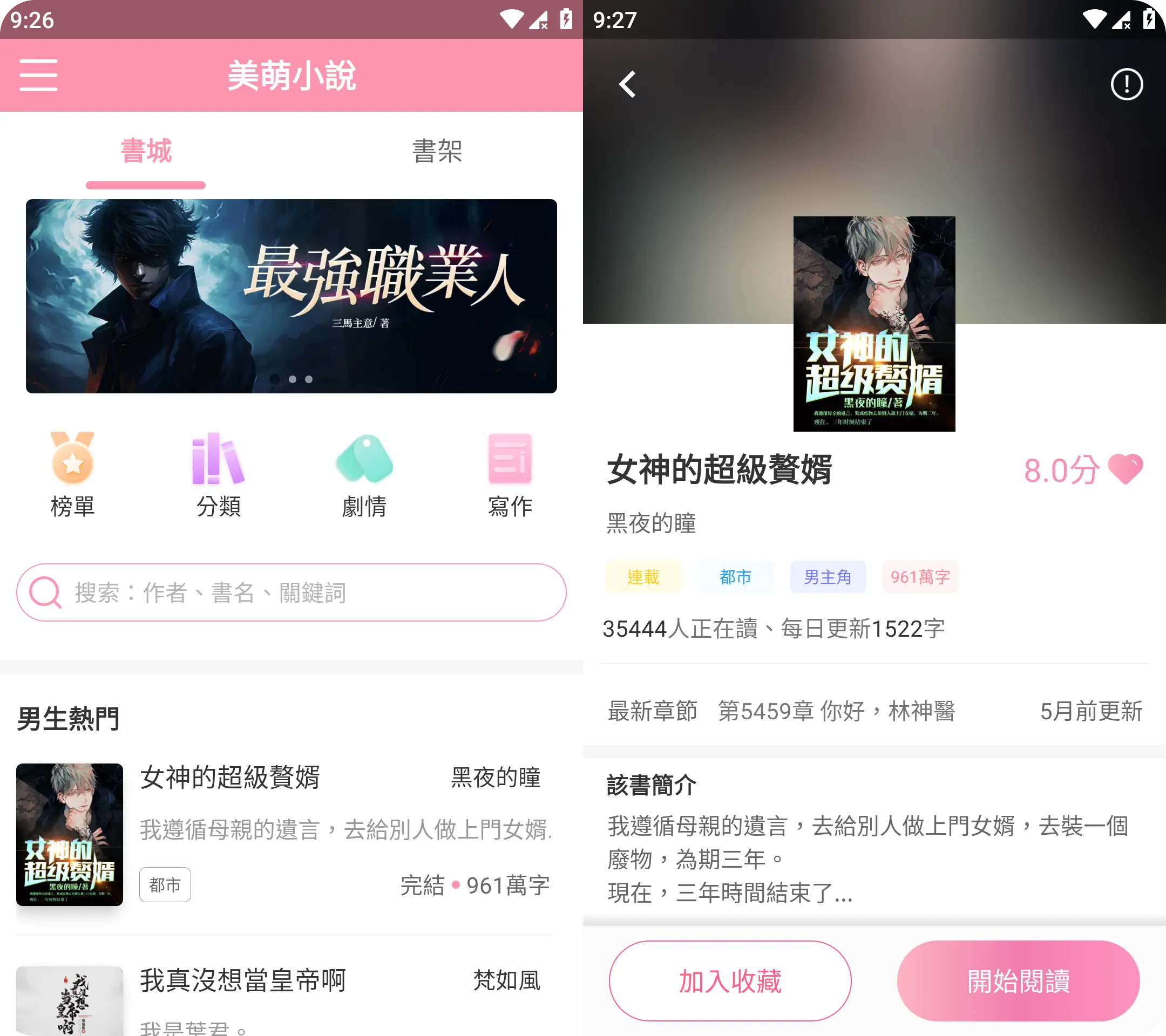Expand the 該書簡介 synopsis text
The width and height of the screenshot is (1166, 1036).
867,858
